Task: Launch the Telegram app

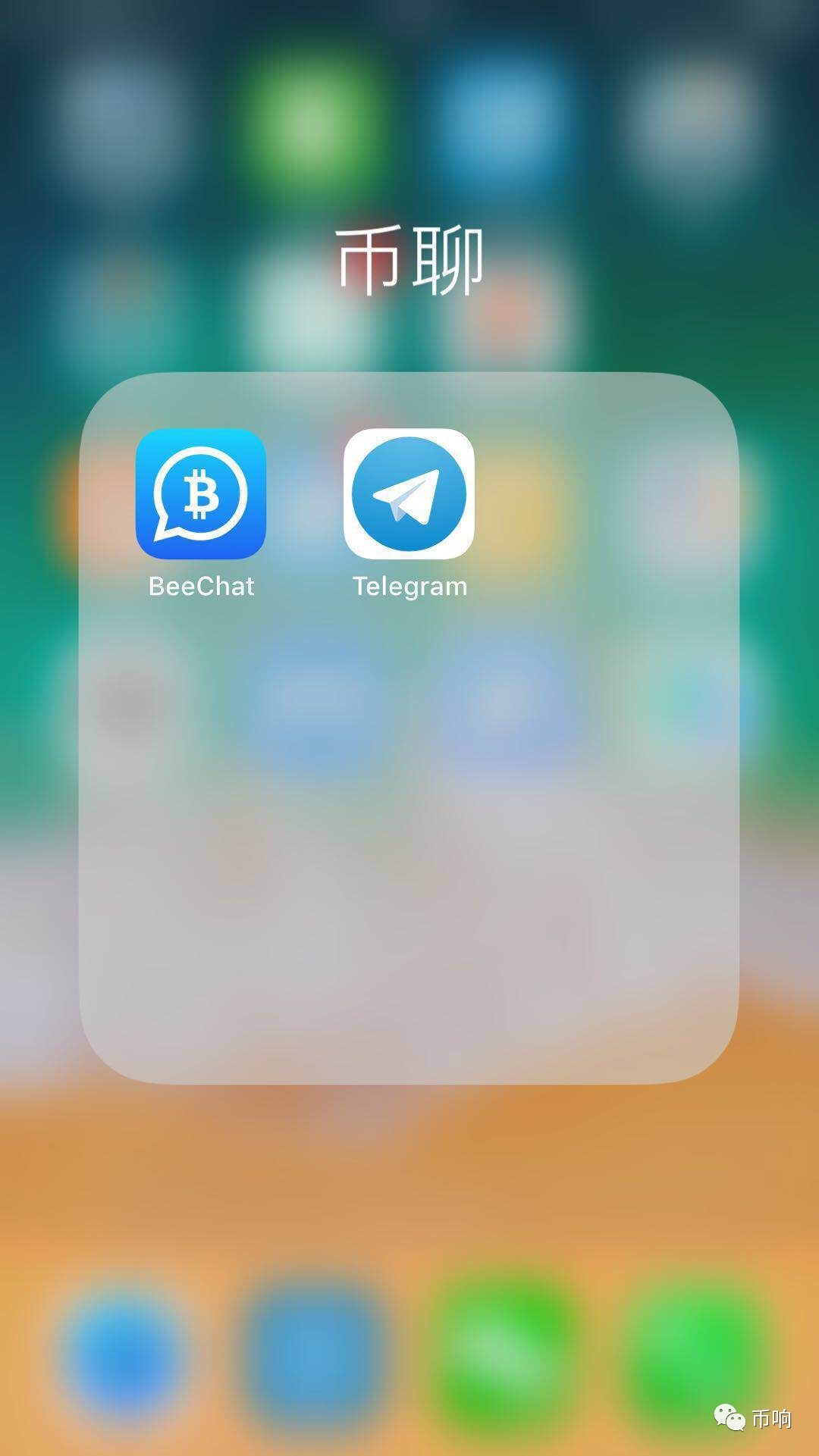Action: pyautogui.click(x=409, y=494)
